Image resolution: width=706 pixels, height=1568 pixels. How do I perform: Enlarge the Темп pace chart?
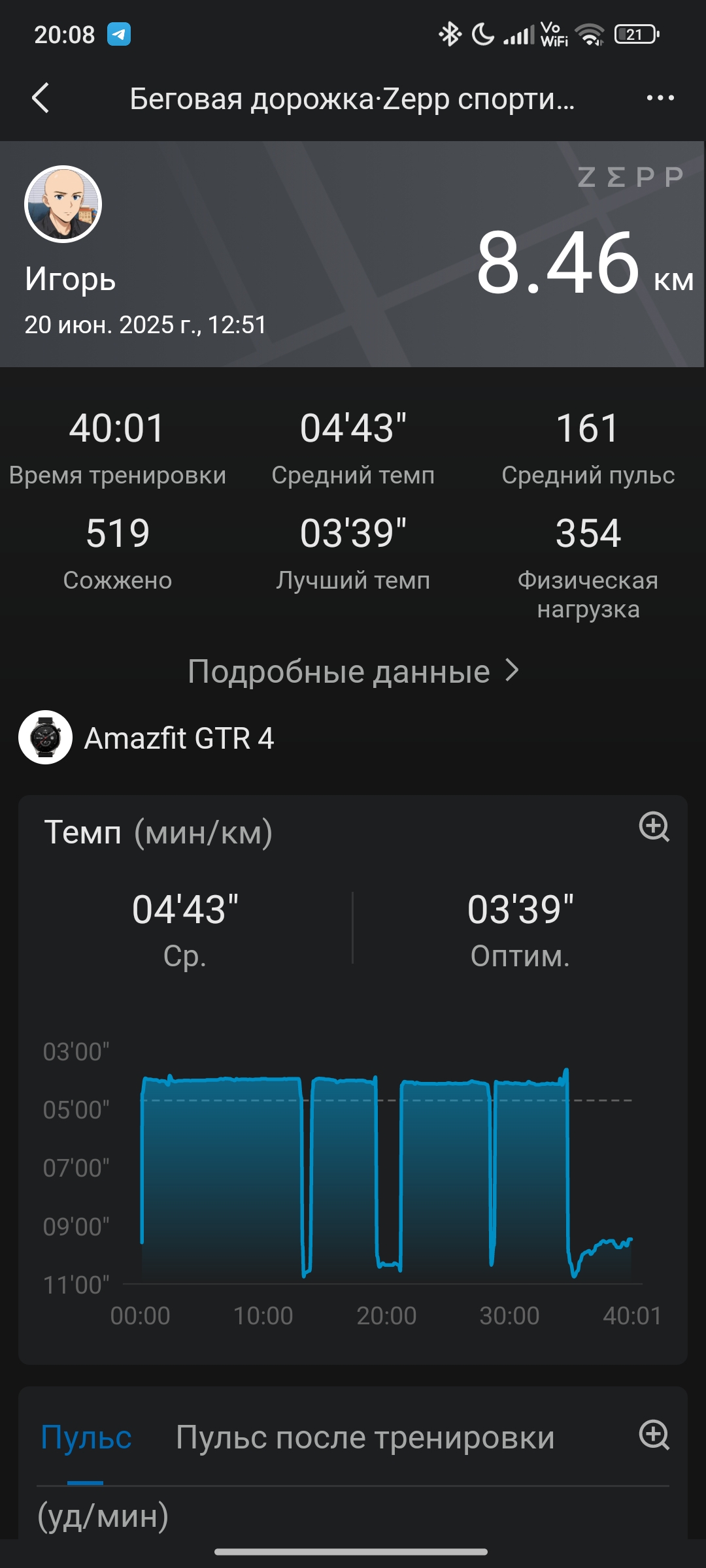(654, 827)
